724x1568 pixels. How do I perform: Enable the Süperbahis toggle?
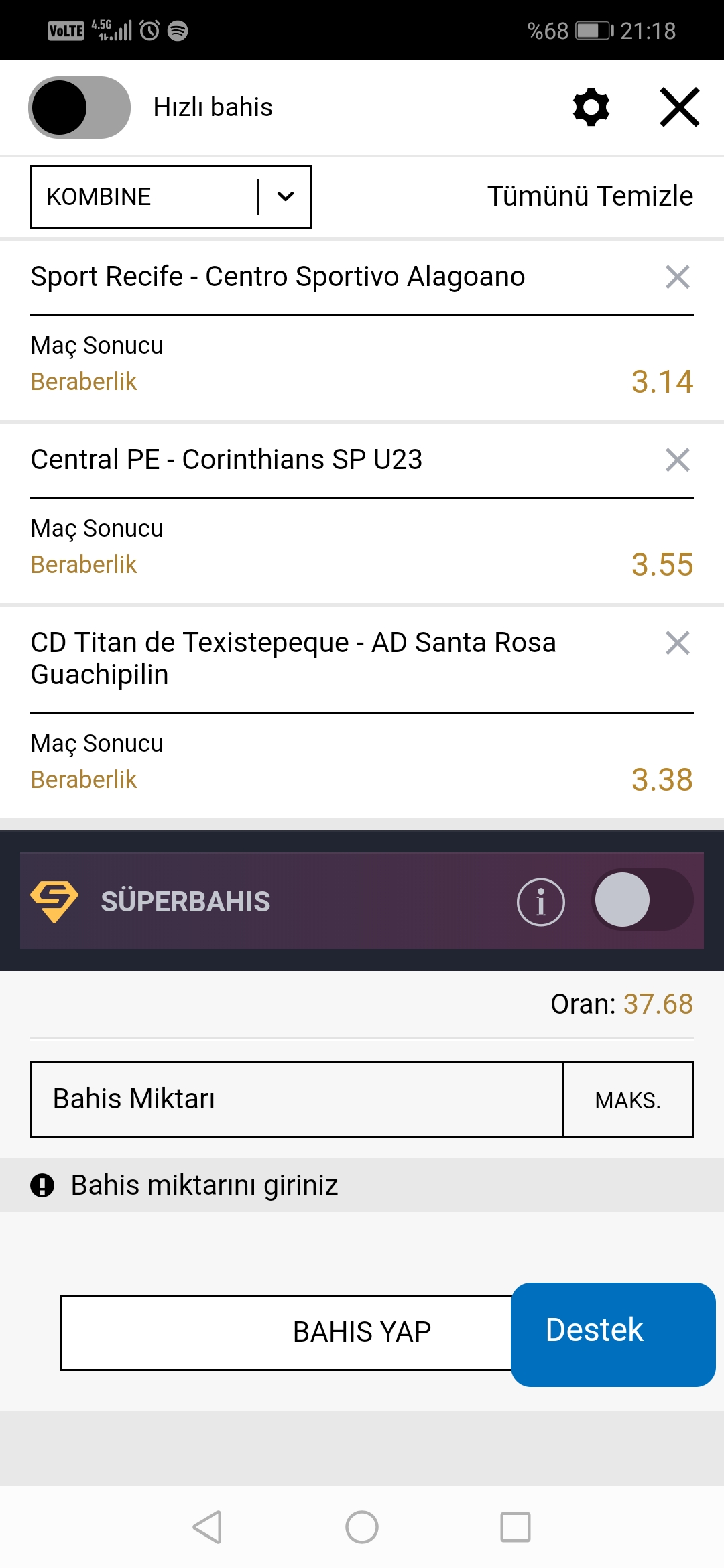pyautogui.click(x=642, y=900)
